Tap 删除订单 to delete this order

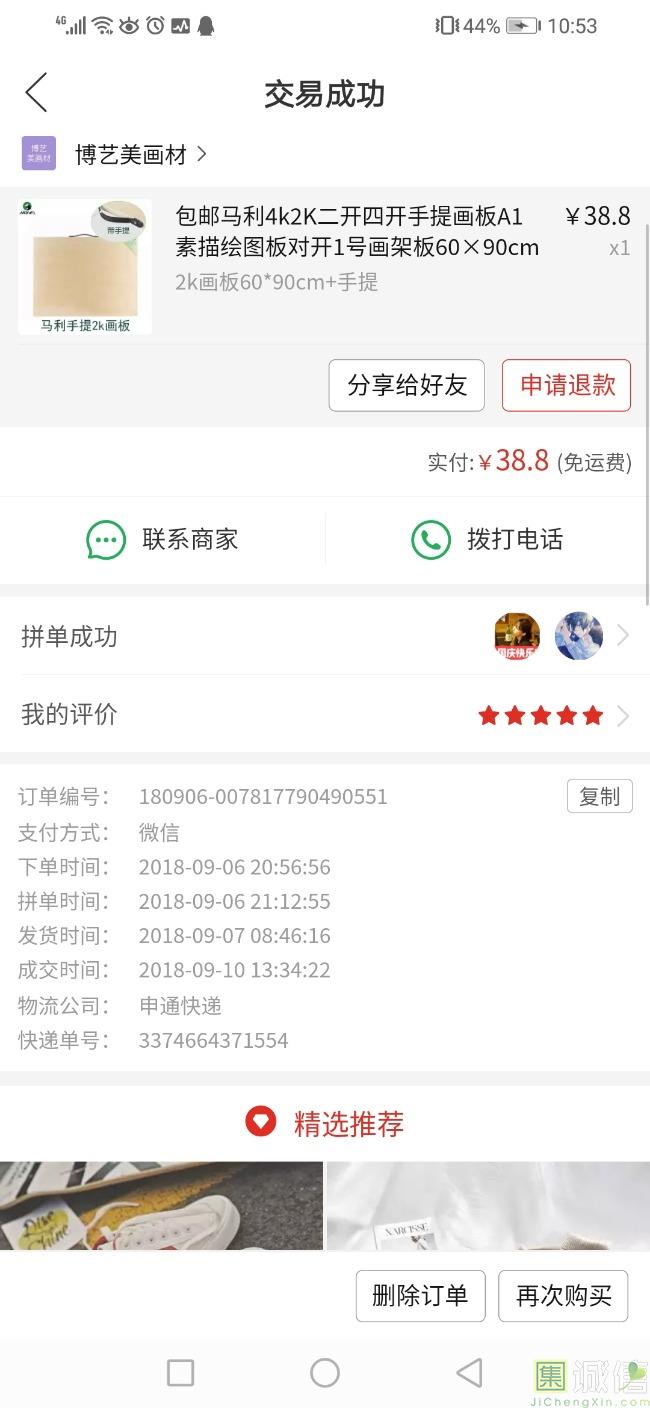coord(420,1296)
